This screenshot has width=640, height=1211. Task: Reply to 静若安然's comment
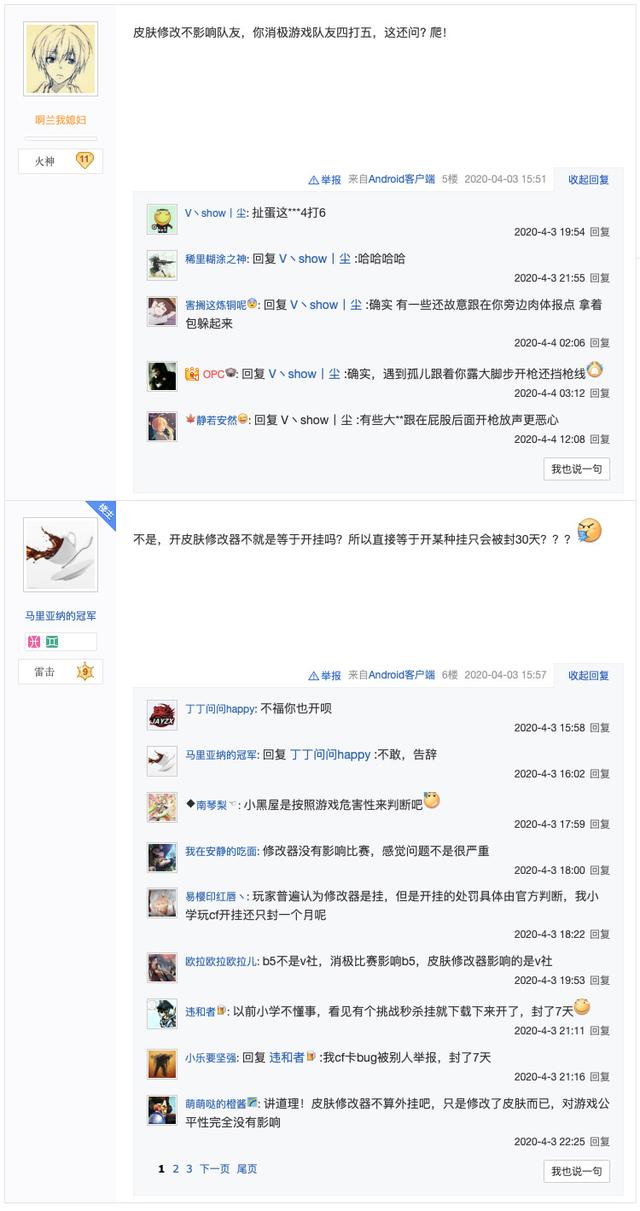click(599, 439)
